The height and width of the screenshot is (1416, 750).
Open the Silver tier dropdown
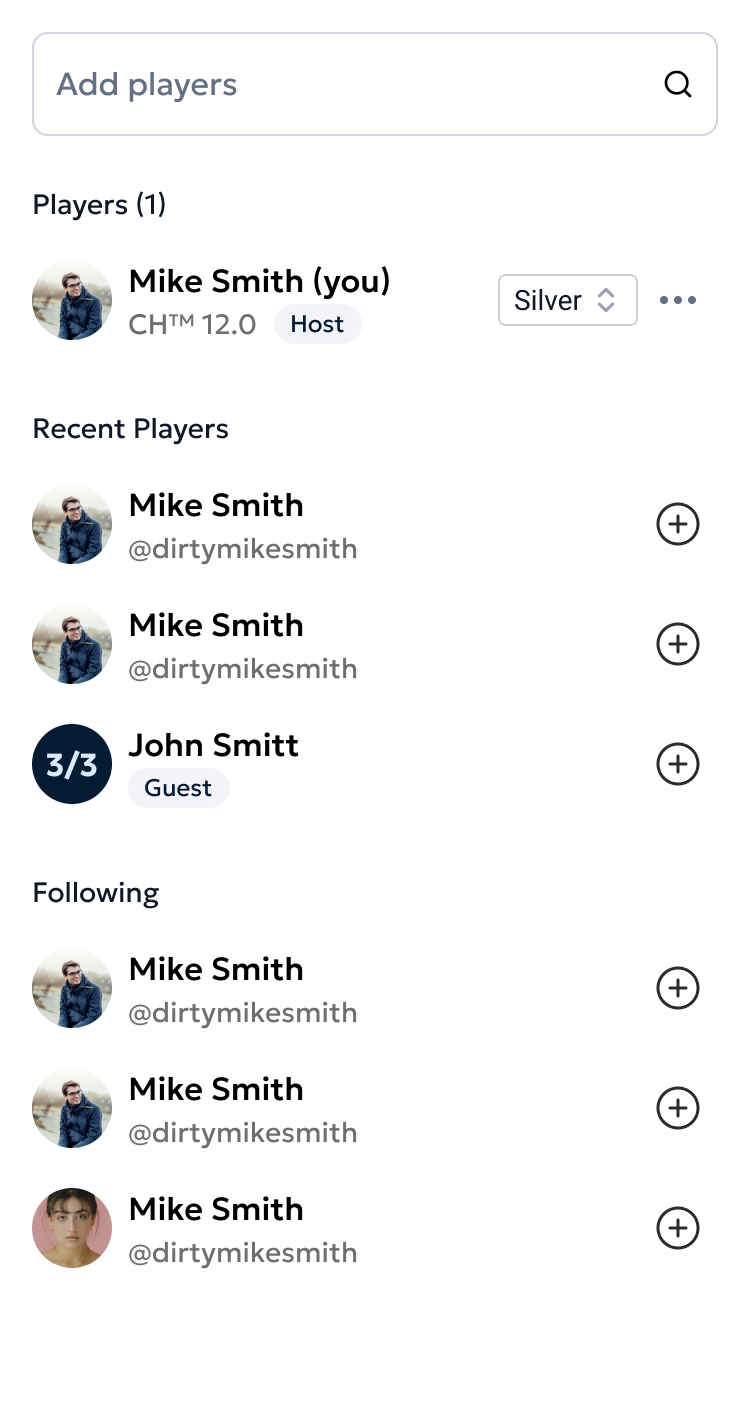(567, 300)
